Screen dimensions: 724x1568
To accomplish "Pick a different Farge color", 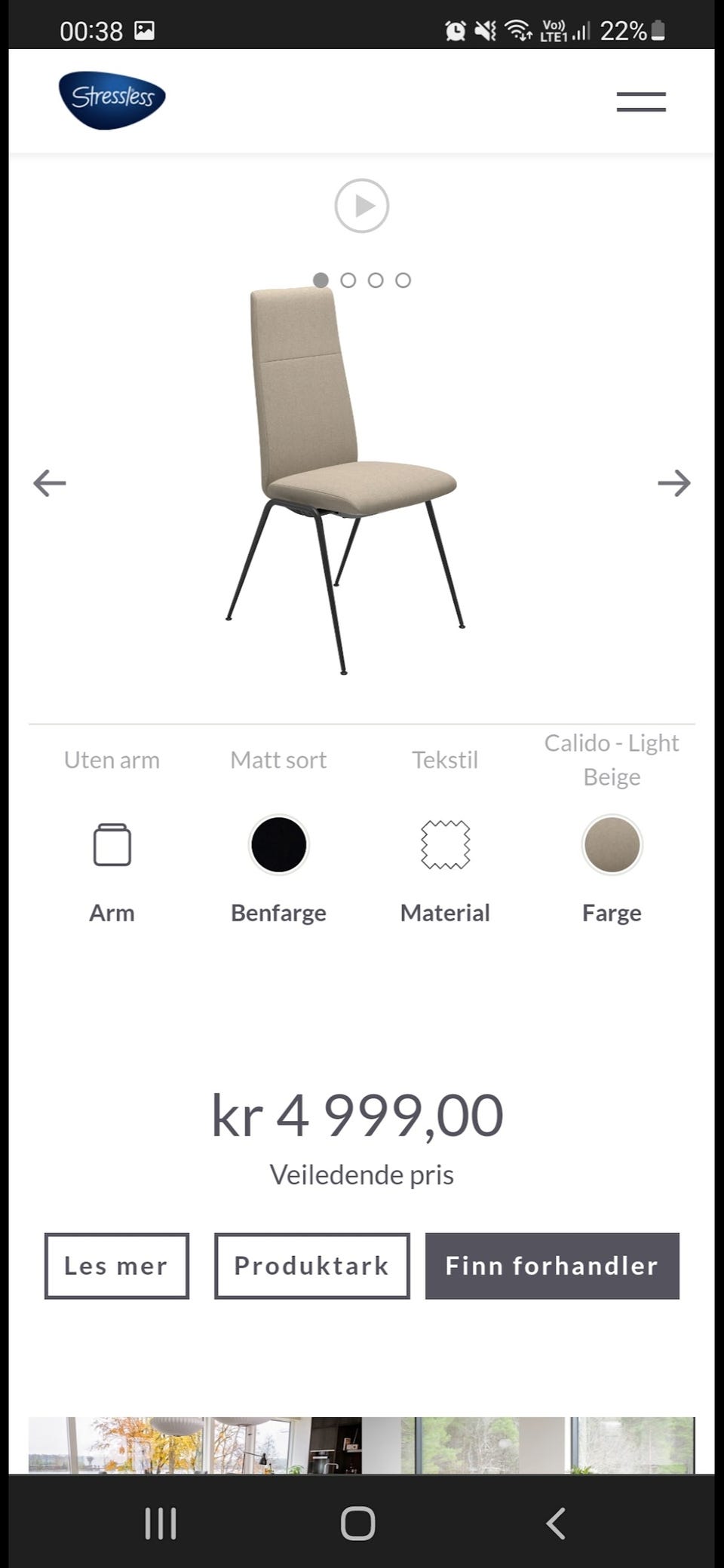I will (x=612, y=845).
